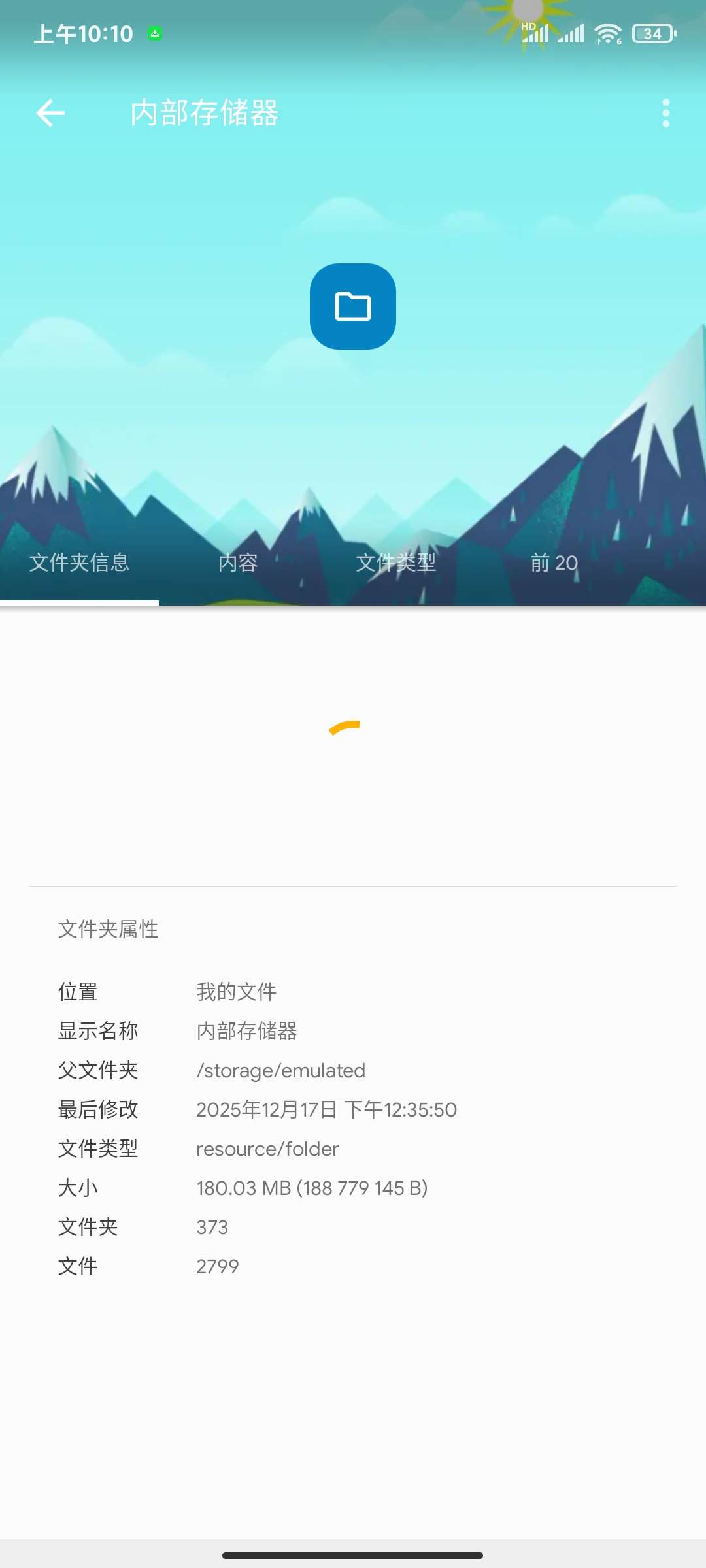Click the blue folder icon above the tabs
706x1568 pixels.
click(352, 307)
